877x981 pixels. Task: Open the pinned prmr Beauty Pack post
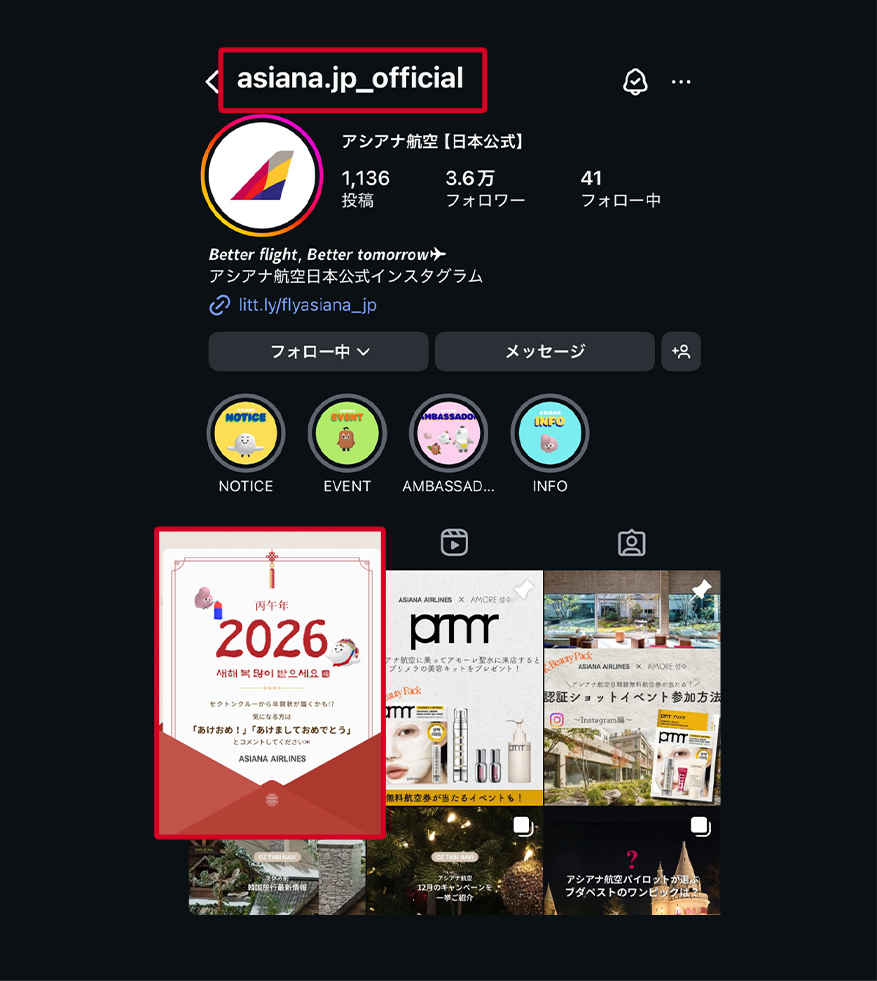tap(455, 688)
